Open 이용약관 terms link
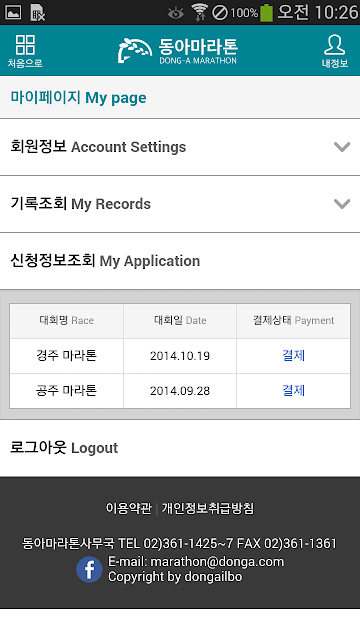Image resolution: width=360 pixels, height=640 pixels. click(129, 509)
